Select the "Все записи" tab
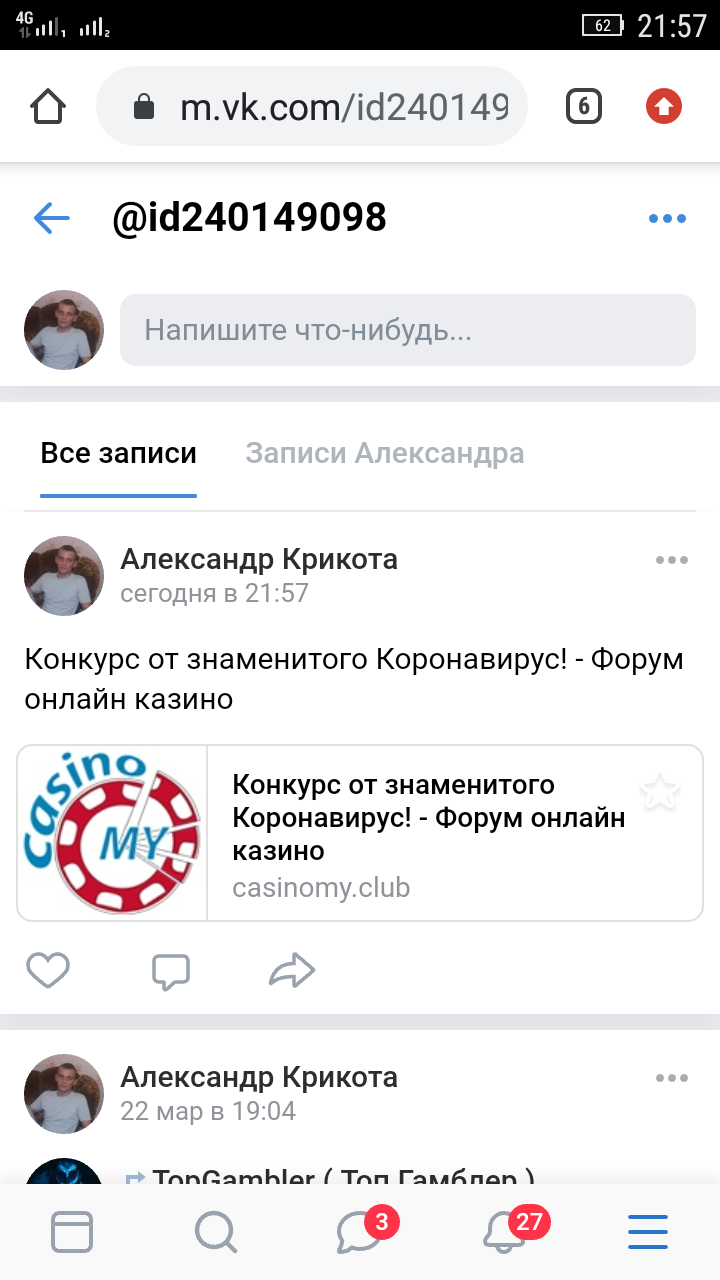The image size is (720, 1280). click(118, 454)
